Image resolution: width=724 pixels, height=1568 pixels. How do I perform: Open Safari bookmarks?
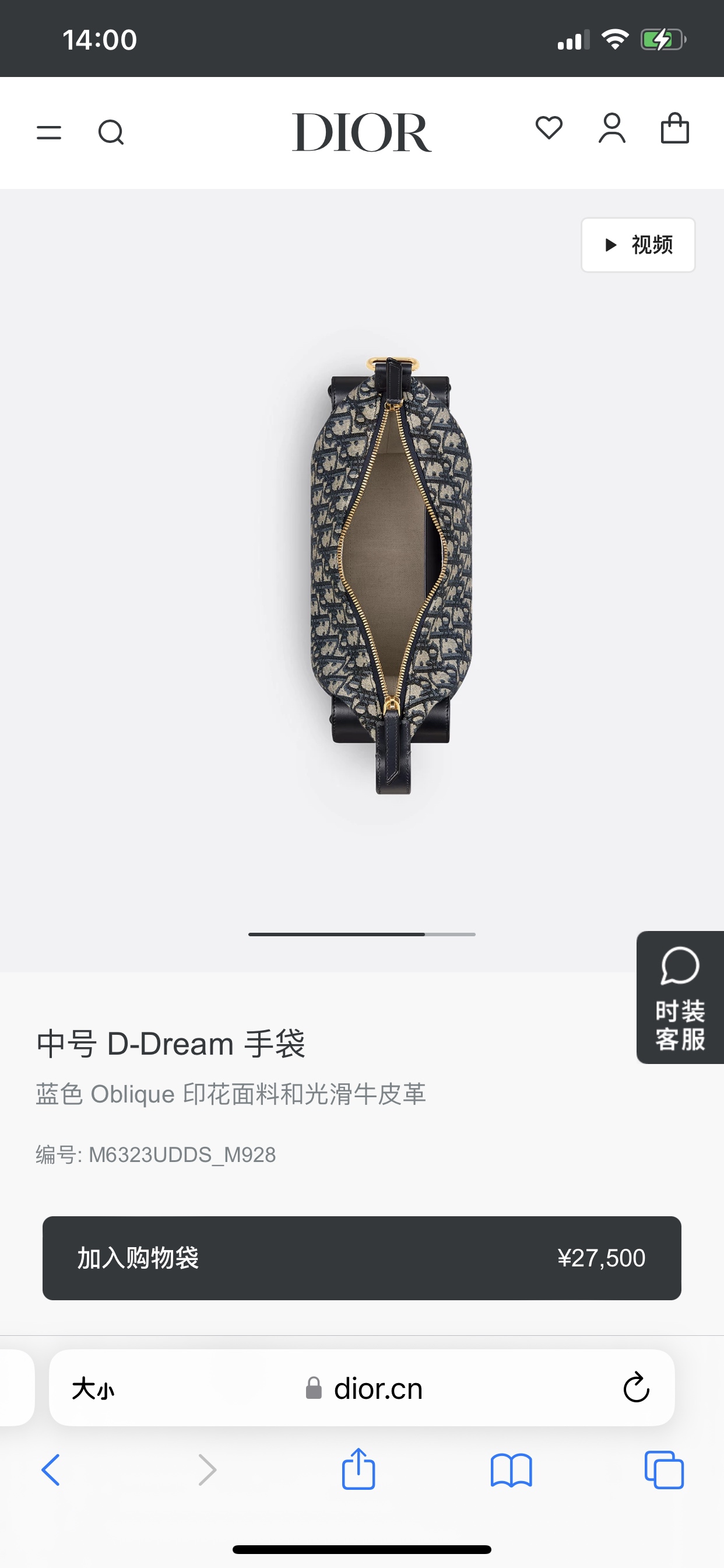(x=511, y=1470)
